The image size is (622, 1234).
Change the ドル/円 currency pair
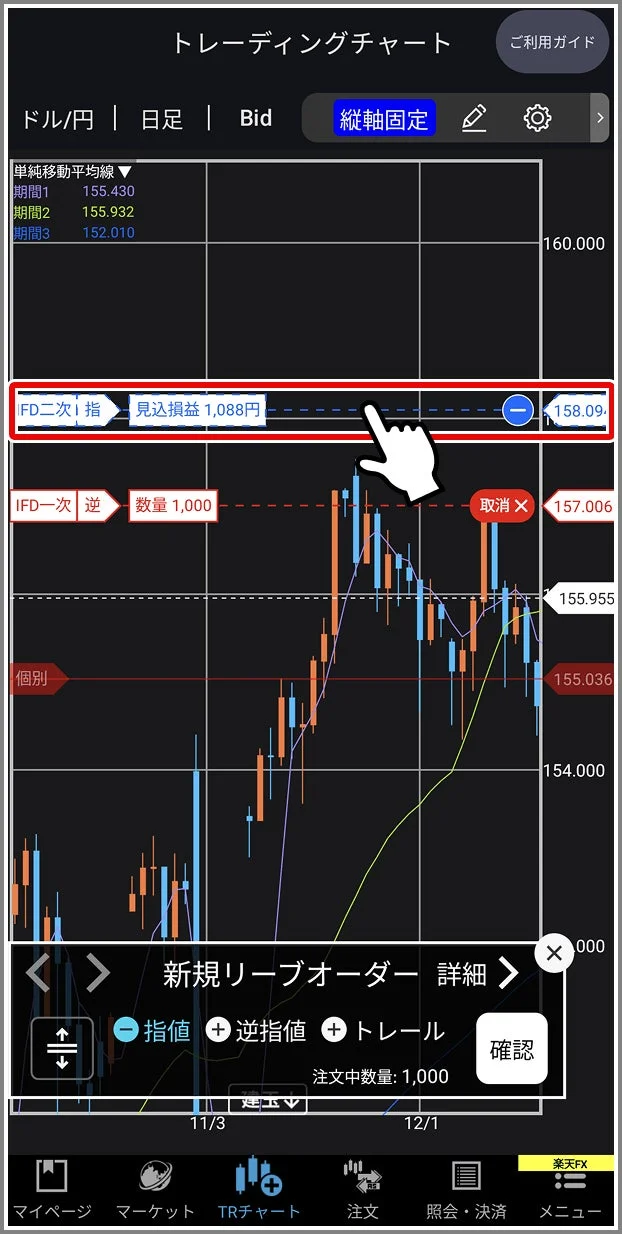57,119
